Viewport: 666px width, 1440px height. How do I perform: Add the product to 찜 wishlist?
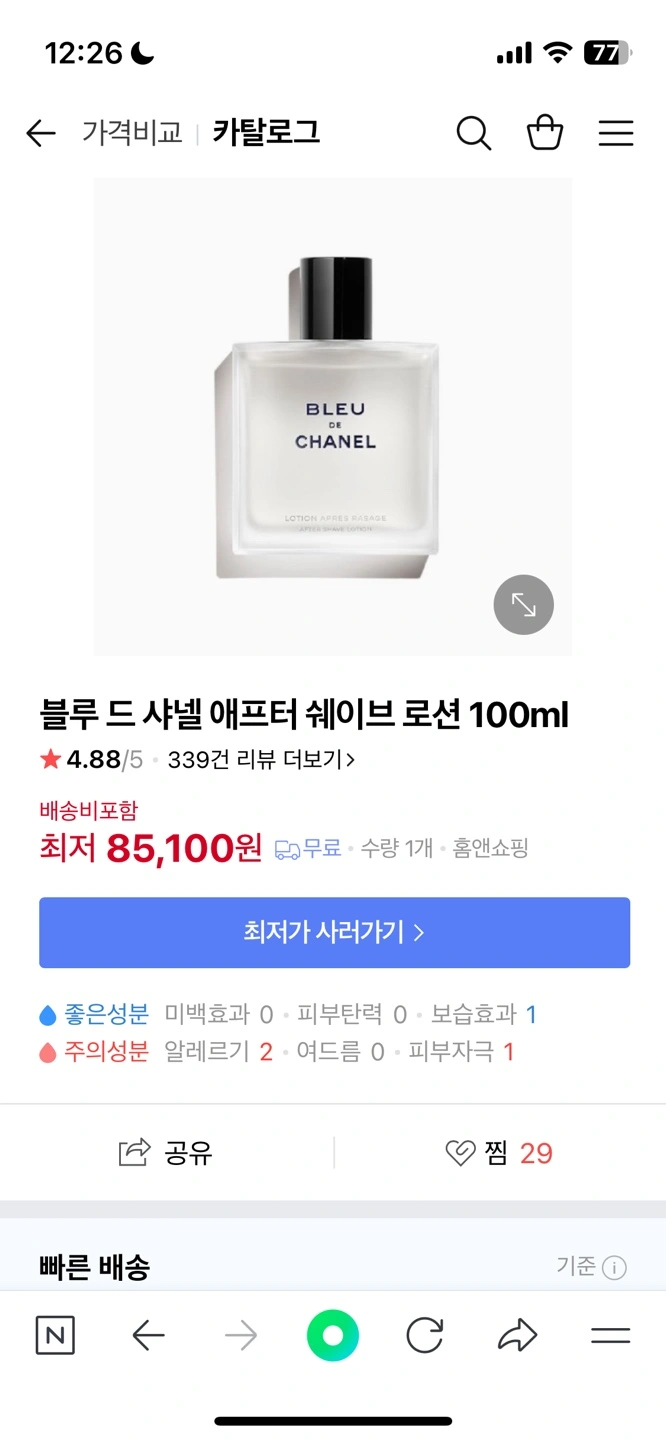499,1153
